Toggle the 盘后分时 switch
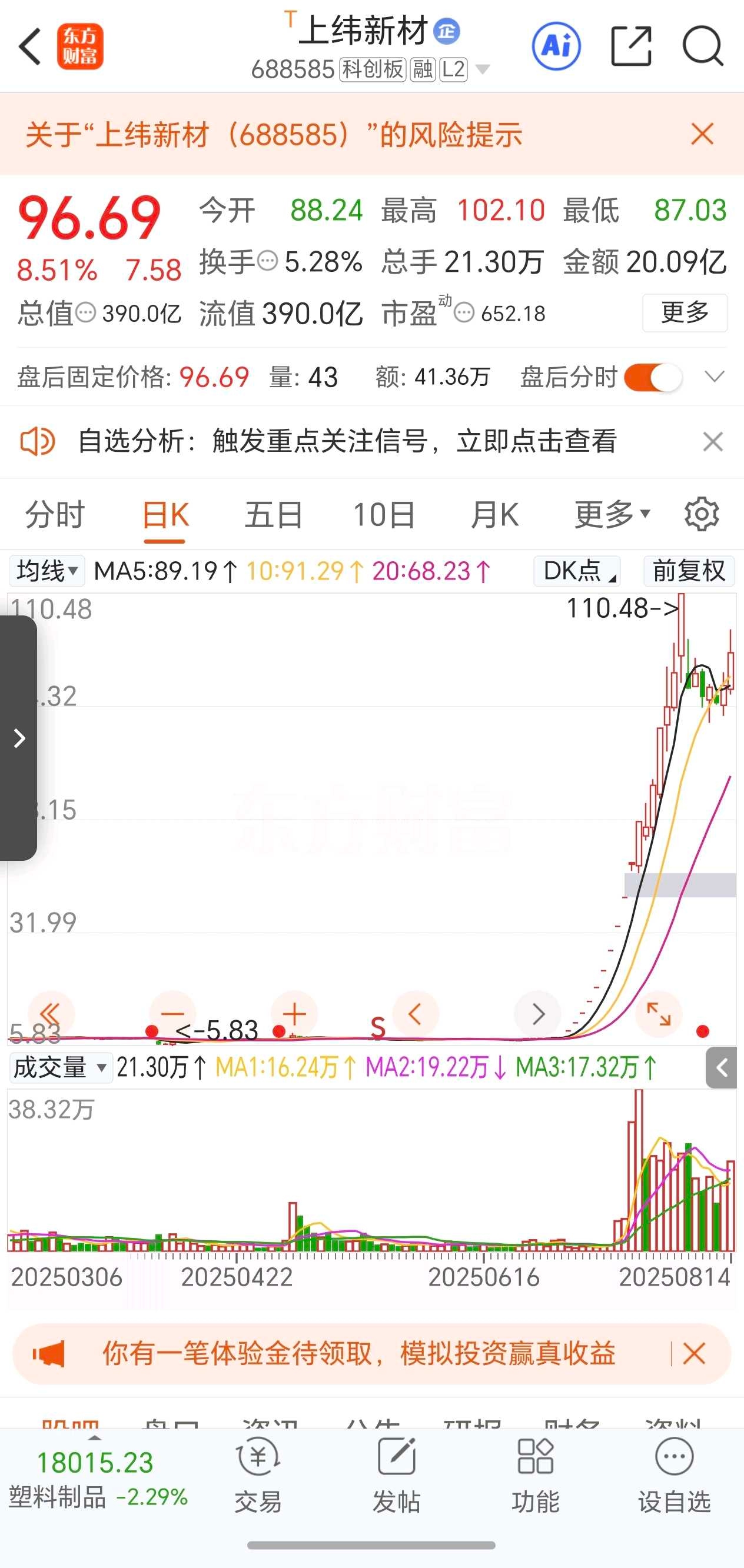Image resolution: width=744 pixels, height=1568 pixels. pos(653,377)
